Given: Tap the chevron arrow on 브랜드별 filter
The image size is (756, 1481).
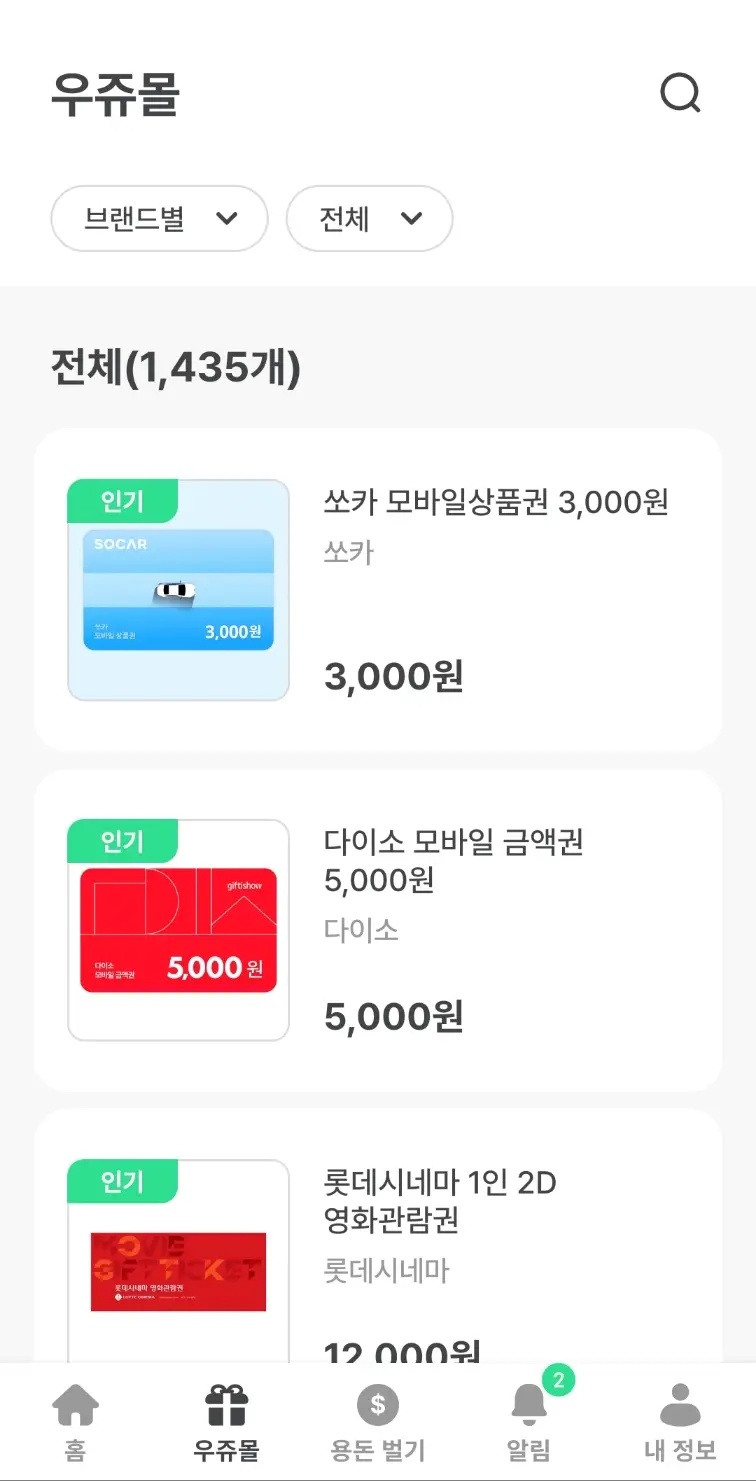Looking at the screenshot, I should tap(227, 219).
